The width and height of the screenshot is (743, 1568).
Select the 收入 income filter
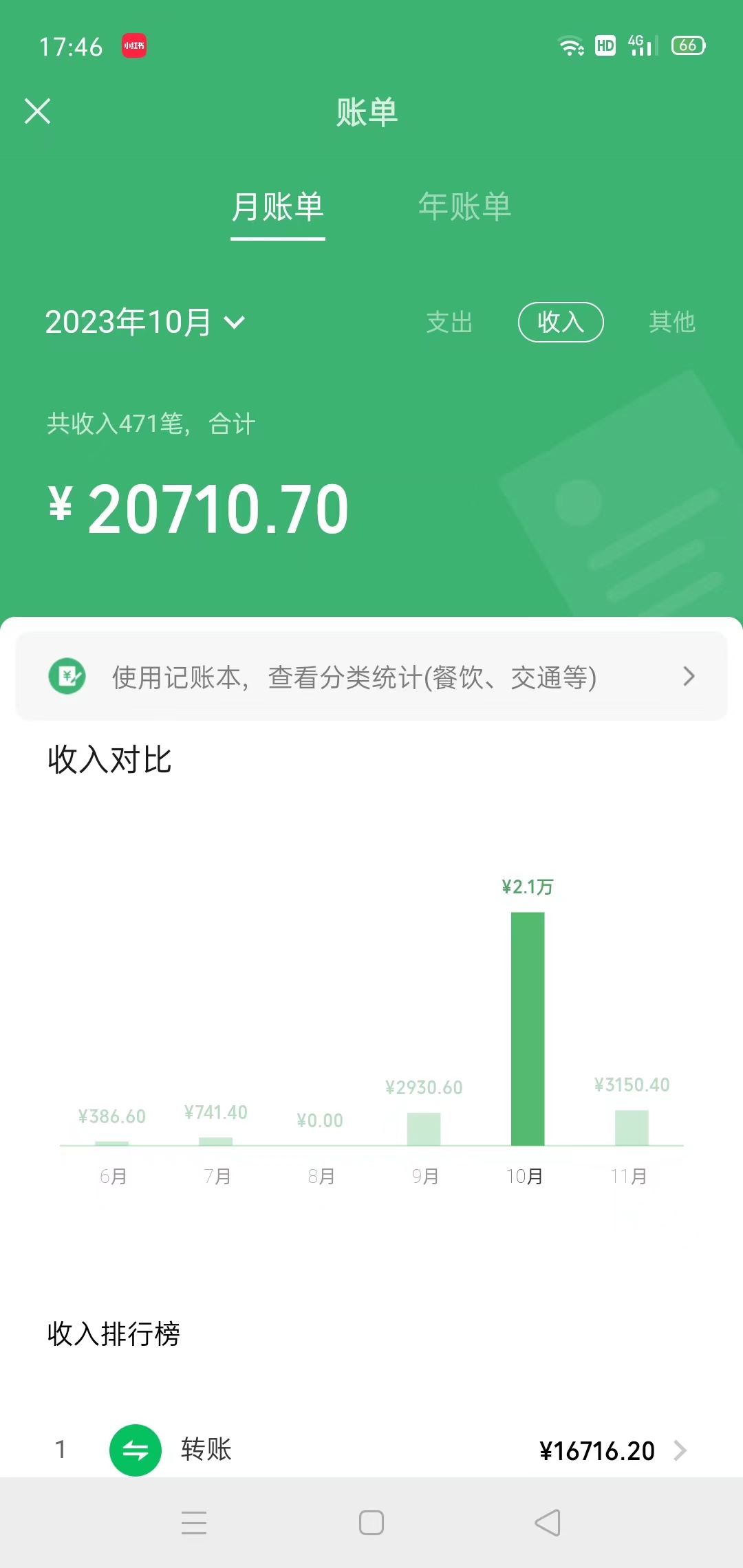tap(561, 322)
